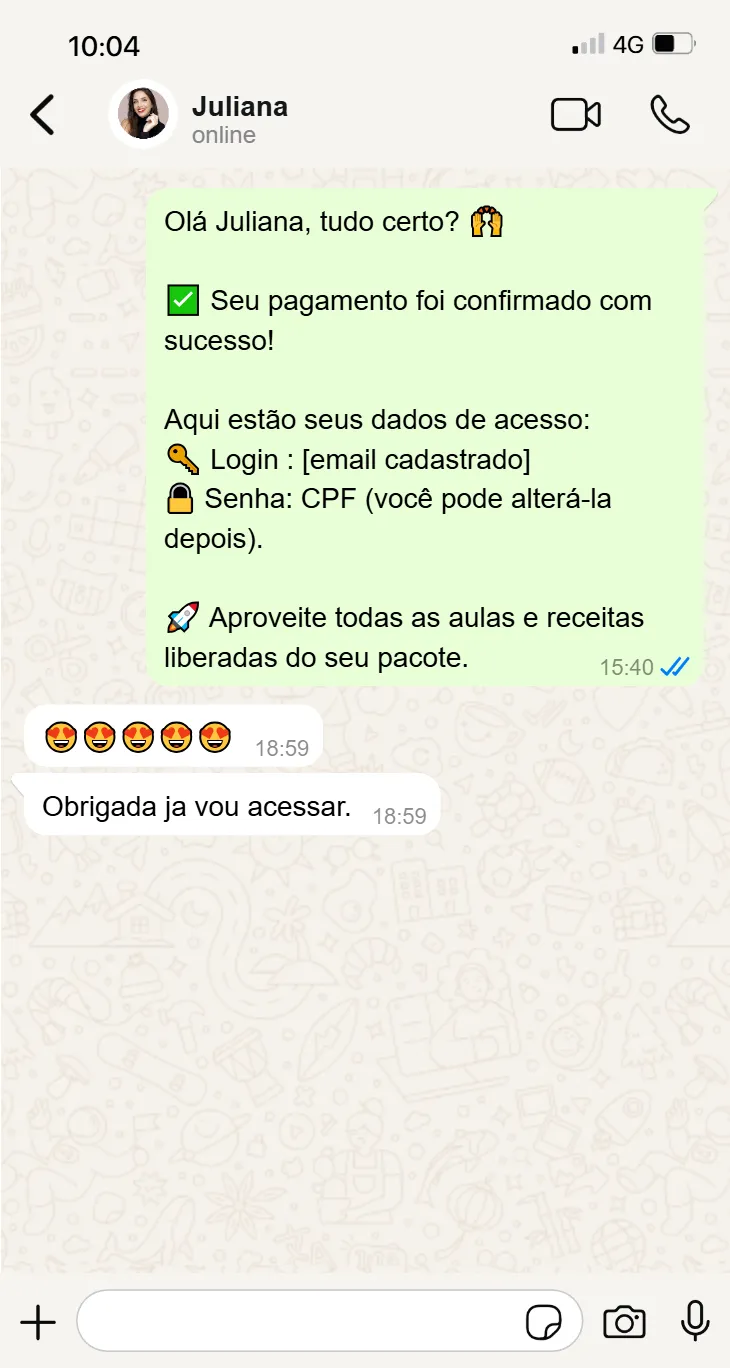
Task: Tap the 'online' status text
Action: point(223,135)
